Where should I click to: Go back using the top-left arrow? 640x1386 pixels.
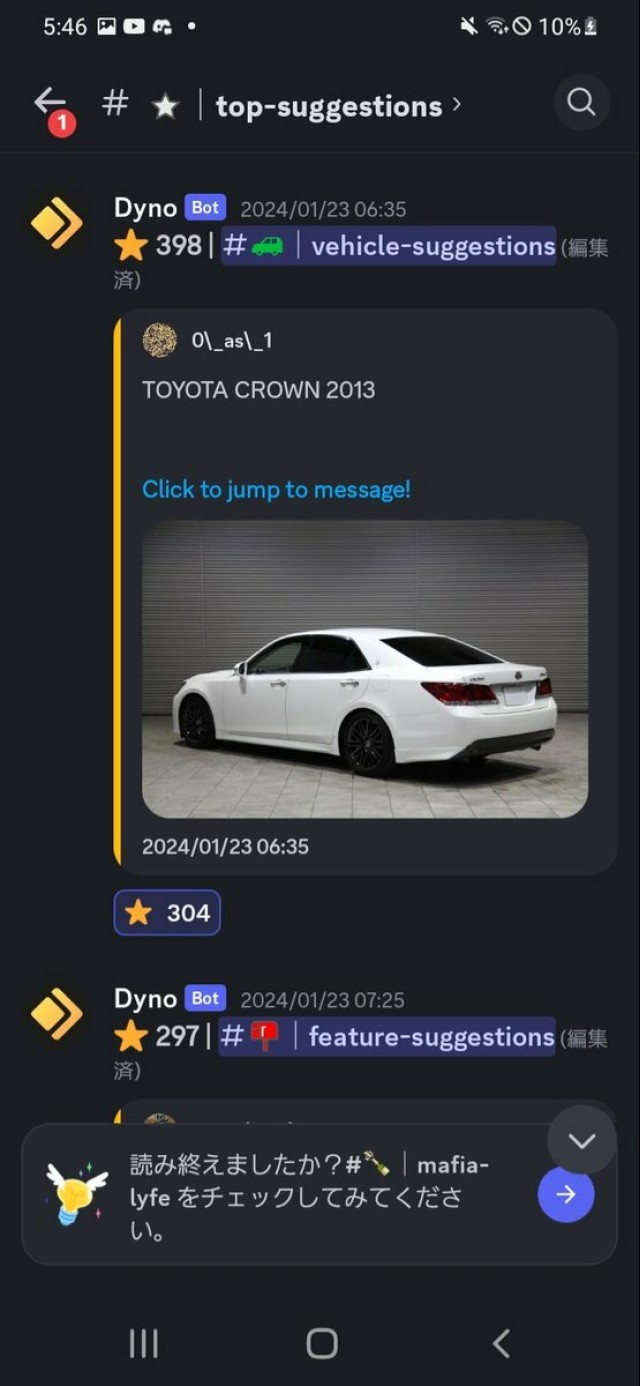pos(50,102)
